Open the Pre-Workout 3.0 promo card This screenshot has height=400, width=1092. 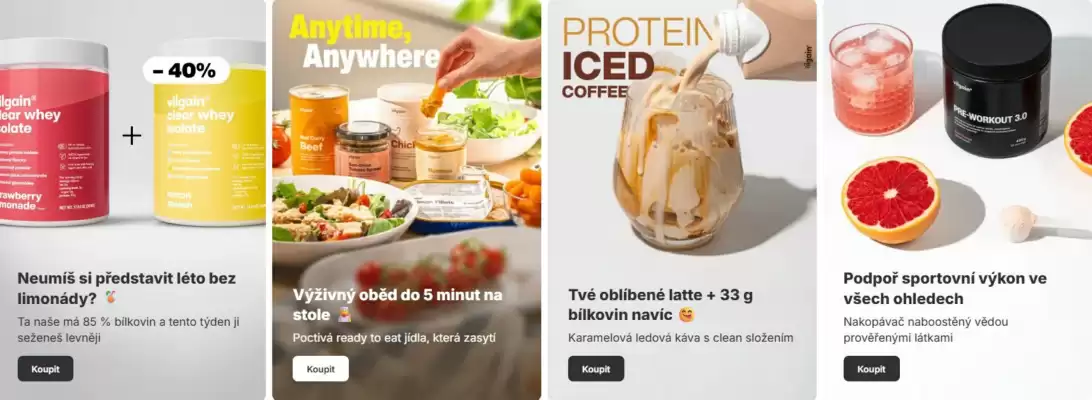956,150
